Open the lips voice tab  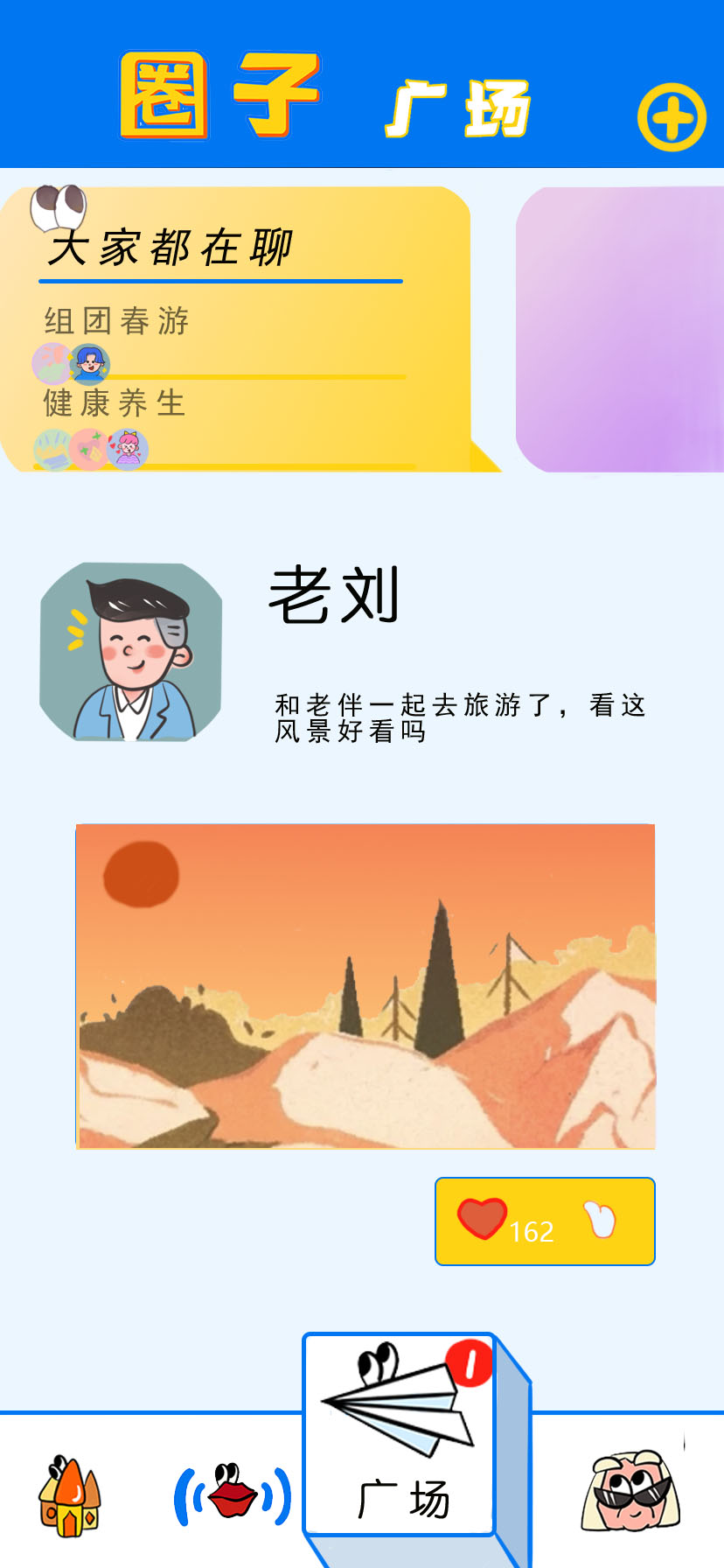click(233, 1493)
